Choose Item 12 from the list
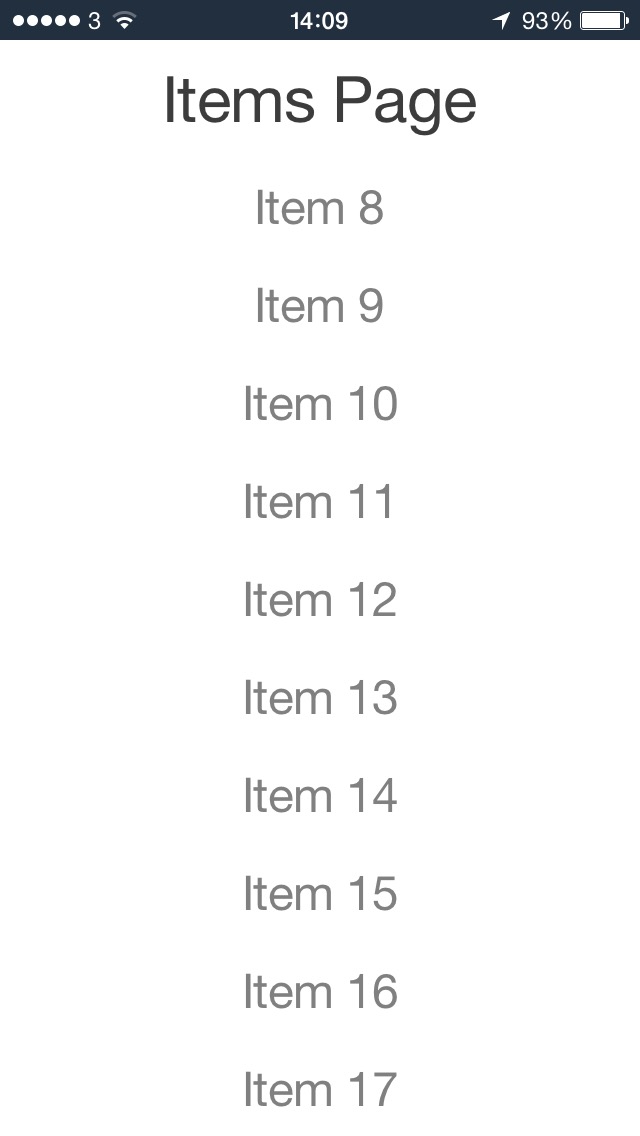 click(x=320, y=600)
